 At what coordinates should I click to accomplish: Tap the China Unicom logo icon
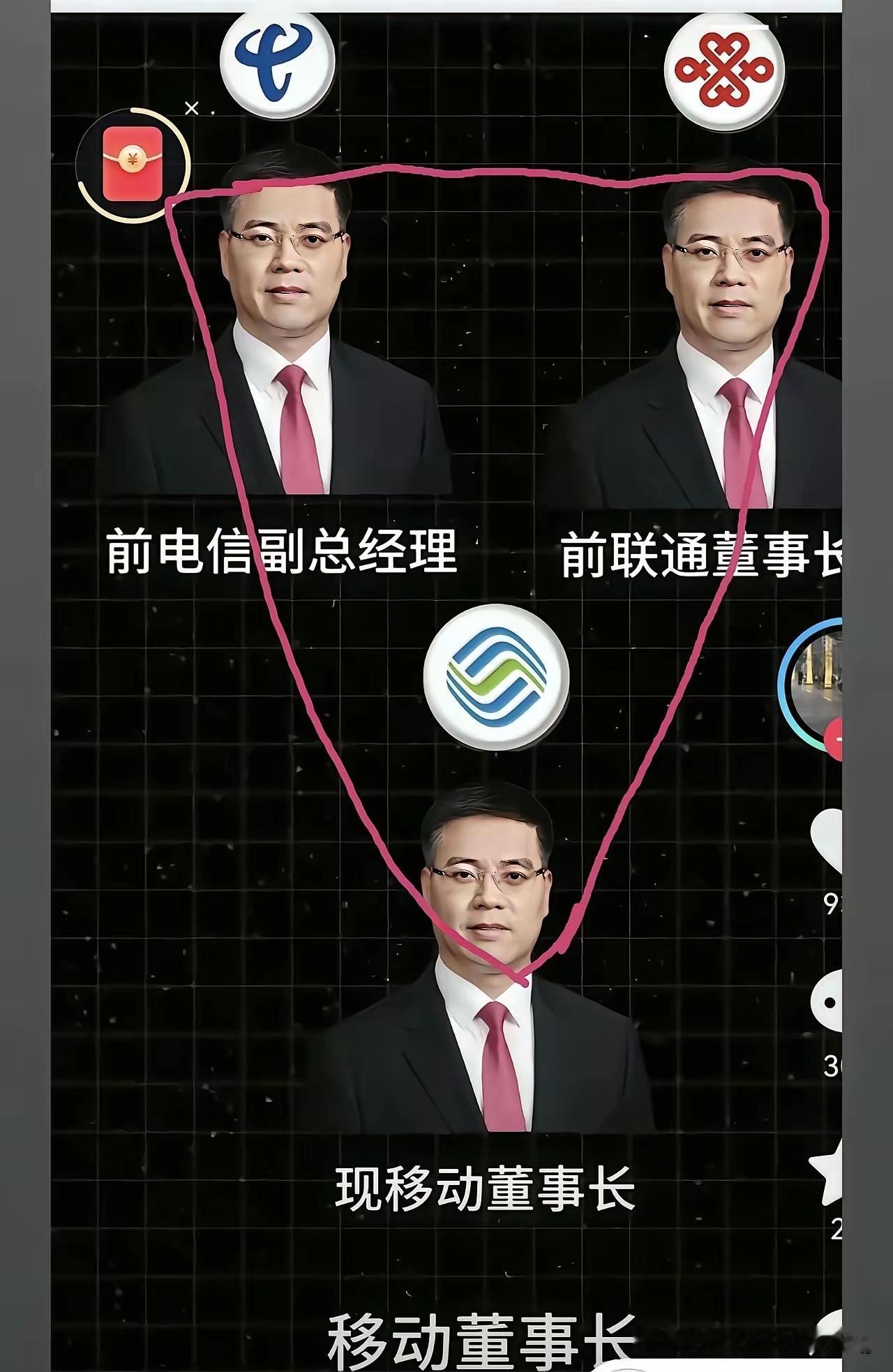coord(726,68)
